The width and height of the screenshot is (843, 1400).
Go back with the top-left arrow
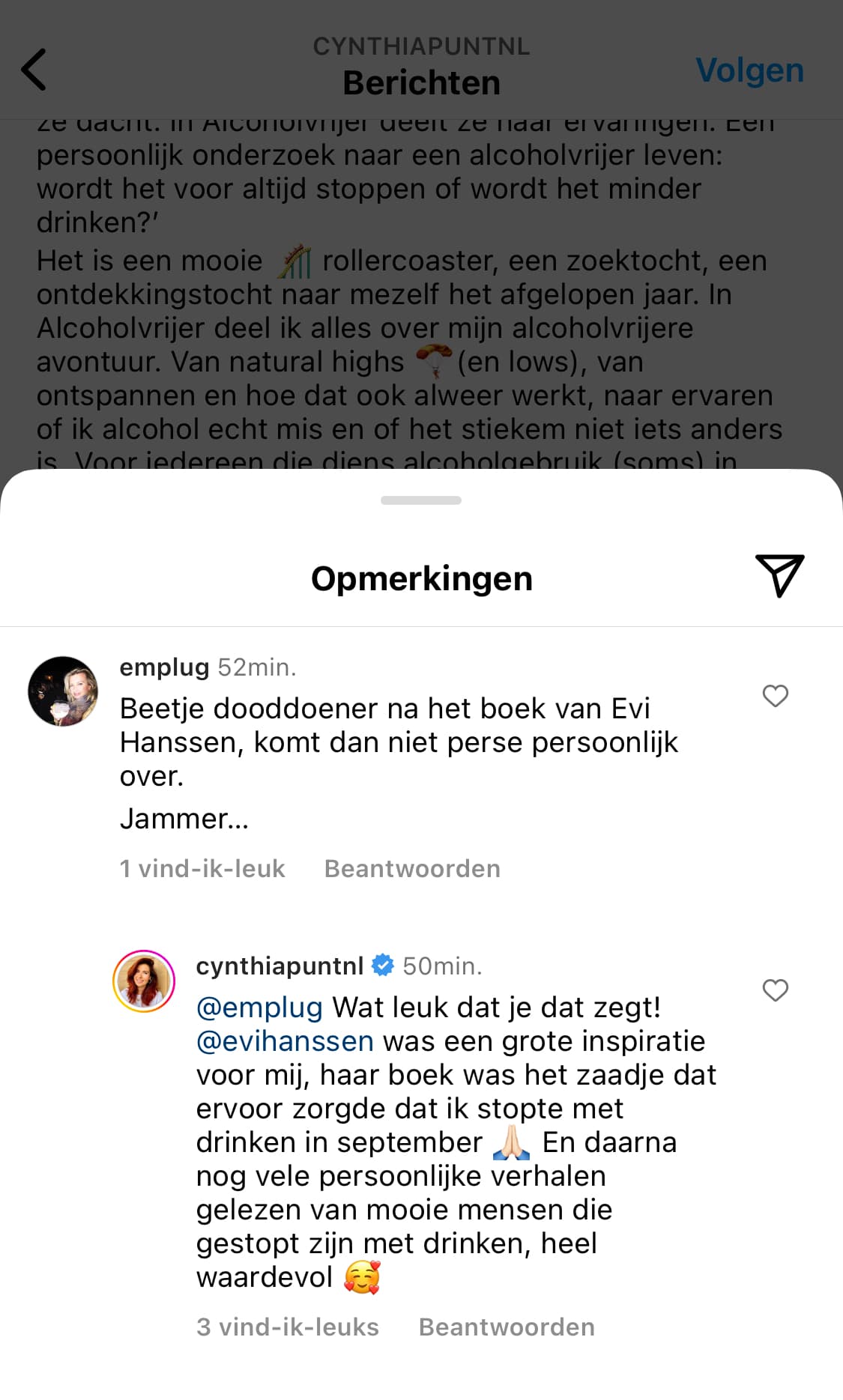(x=34, y=70)
